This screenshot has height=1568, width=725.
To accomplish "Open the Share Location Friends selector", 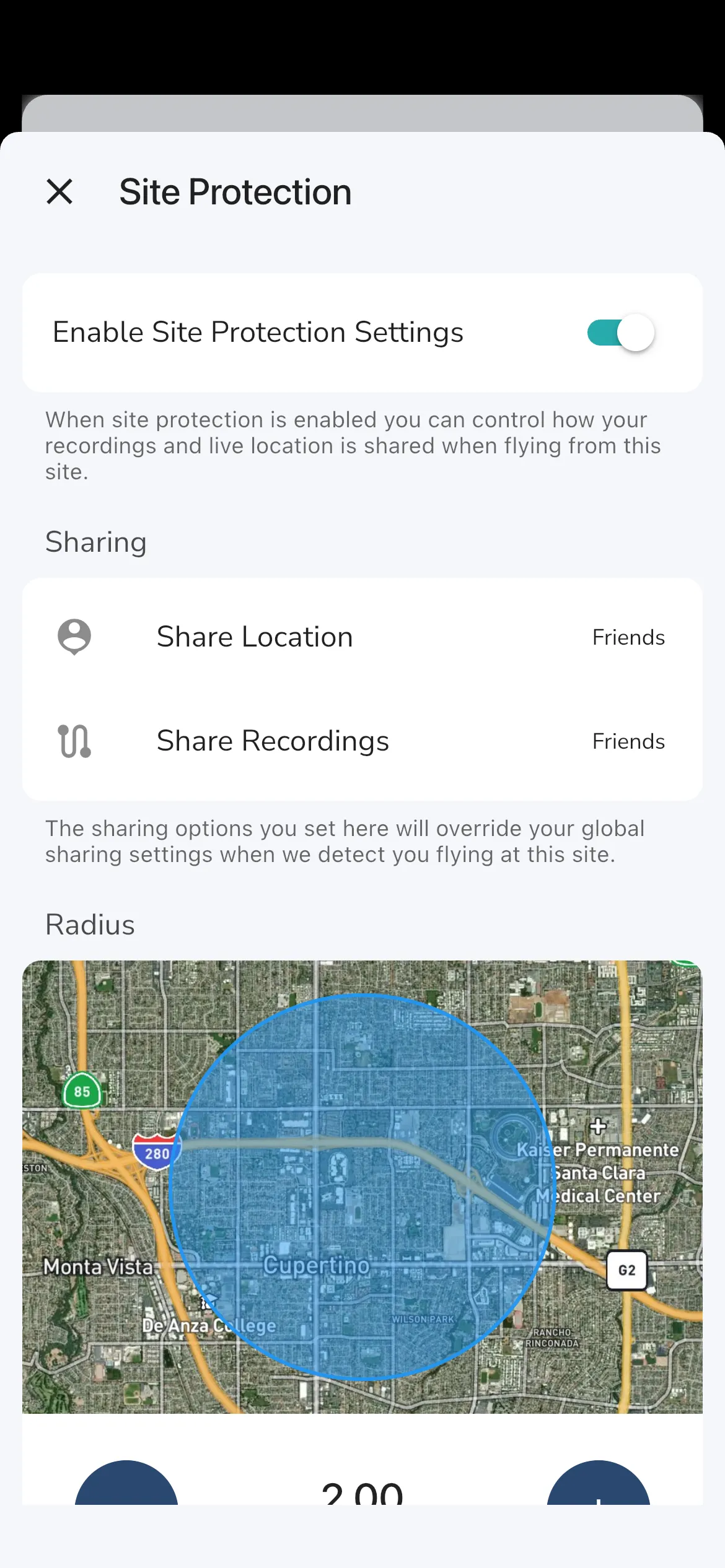I will (x=628, y=637).
